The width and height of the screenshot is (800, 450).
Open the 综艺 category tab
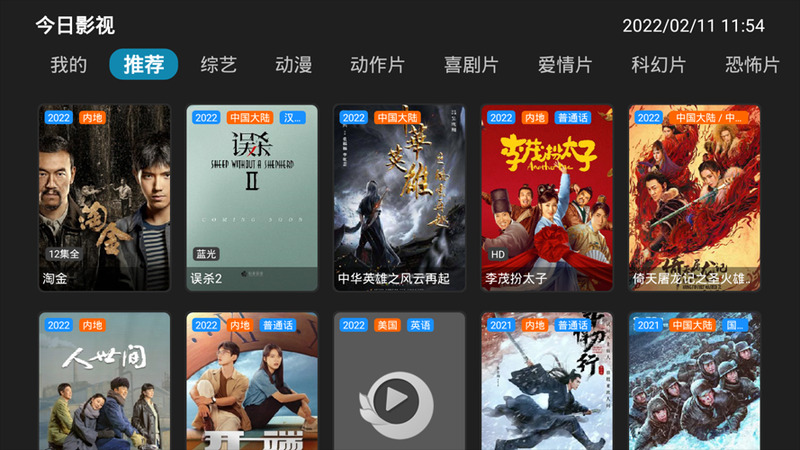coord(218,65)
